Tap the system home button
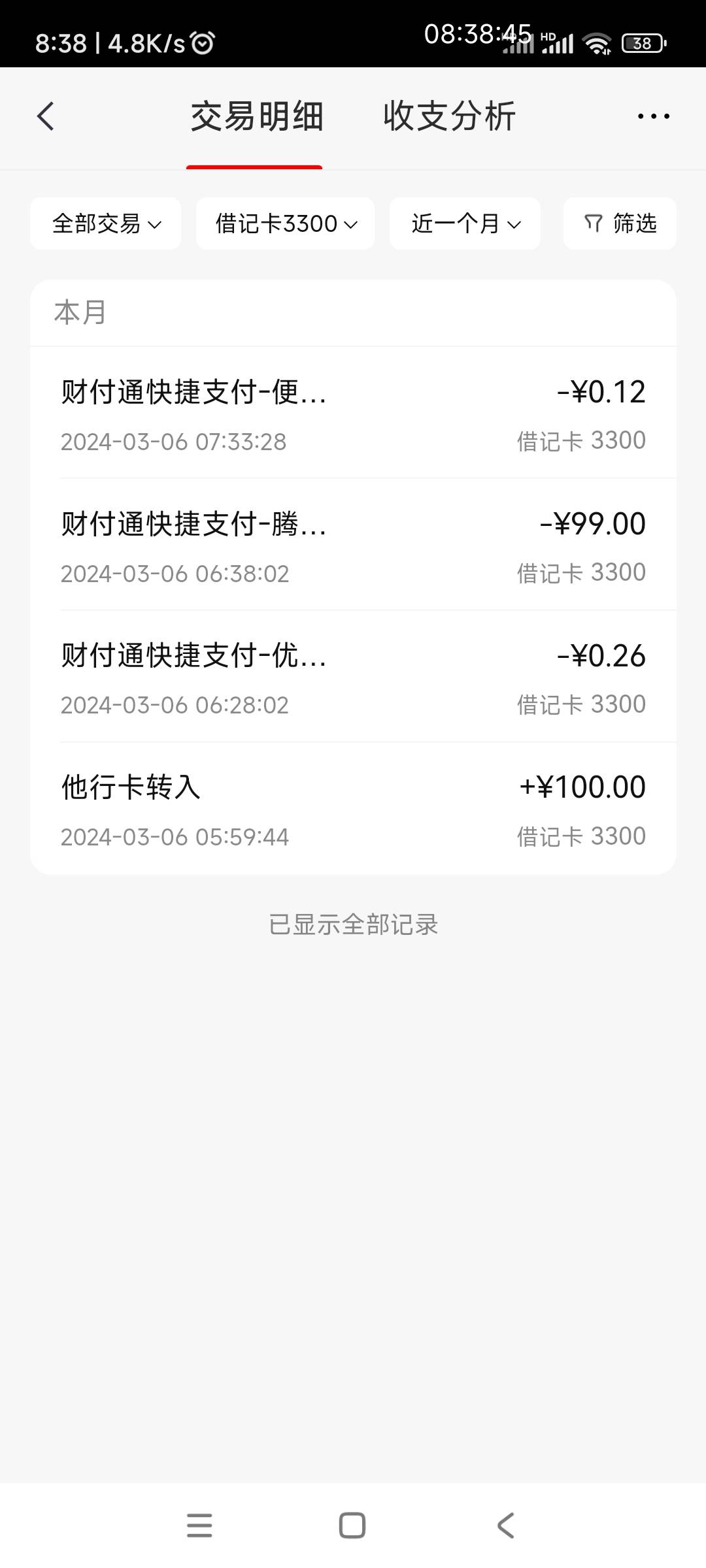 click(x=352, y=1526)
